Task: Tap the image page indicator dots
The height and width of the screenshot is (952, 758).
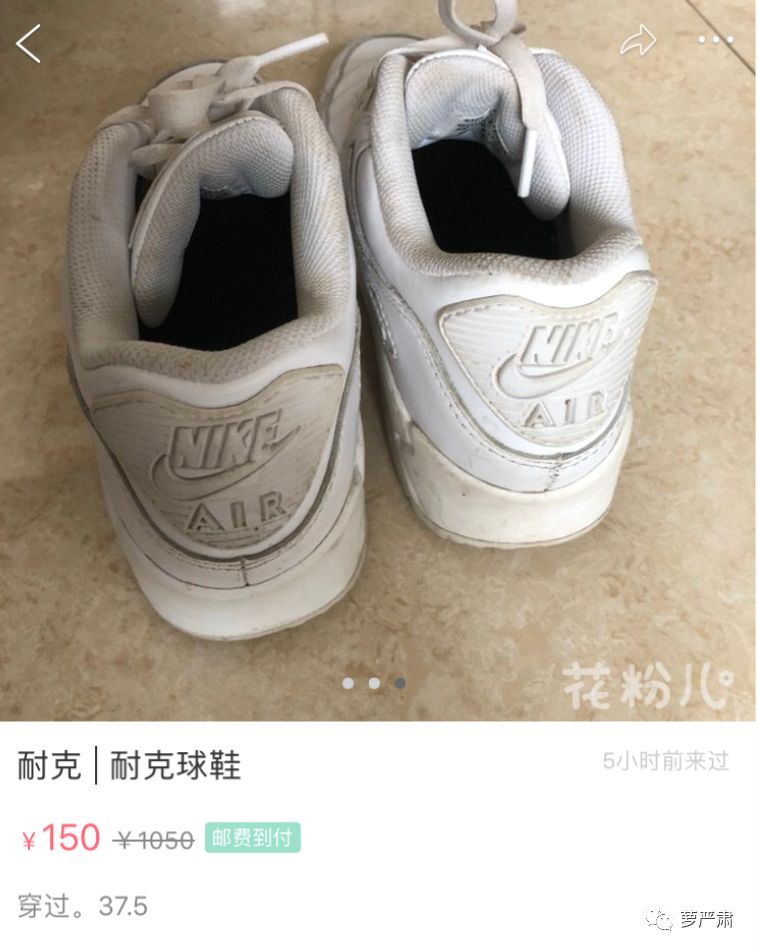Action: 373,683
